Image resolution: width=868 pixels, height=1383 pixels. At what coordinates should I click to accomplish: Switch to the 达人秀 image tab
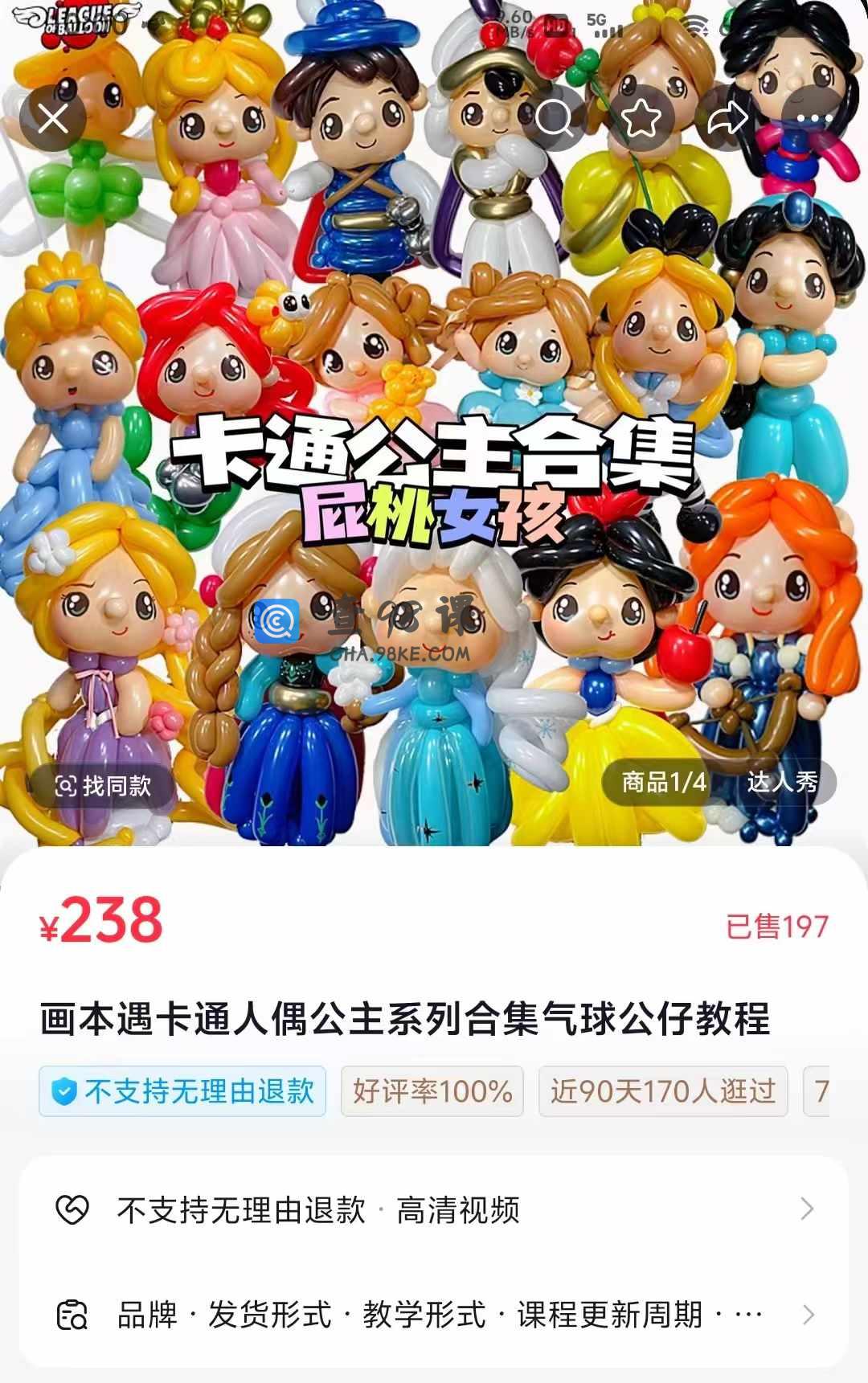point(782,782)
